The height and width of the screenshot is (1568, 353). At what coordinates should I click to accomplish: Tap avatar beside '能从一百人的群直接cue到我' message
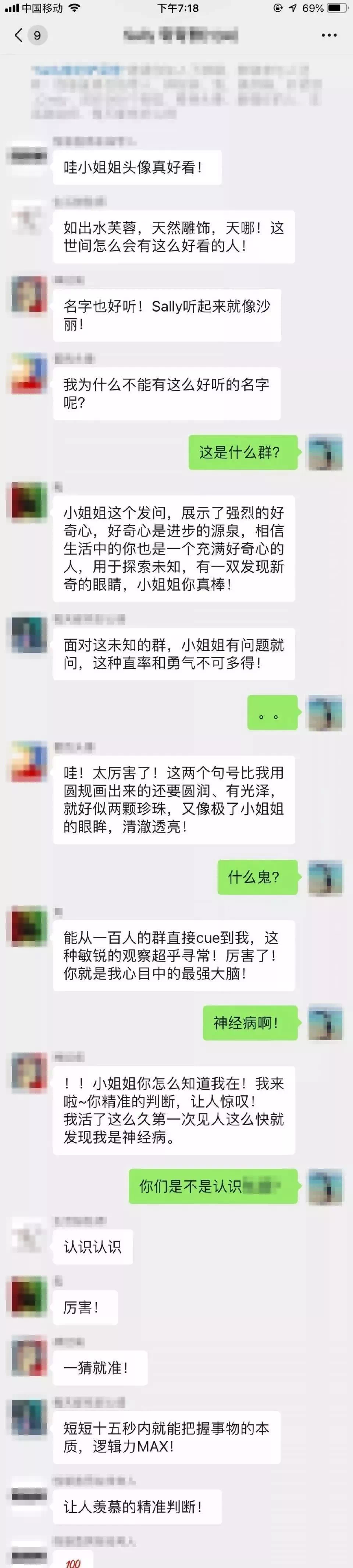29,926
